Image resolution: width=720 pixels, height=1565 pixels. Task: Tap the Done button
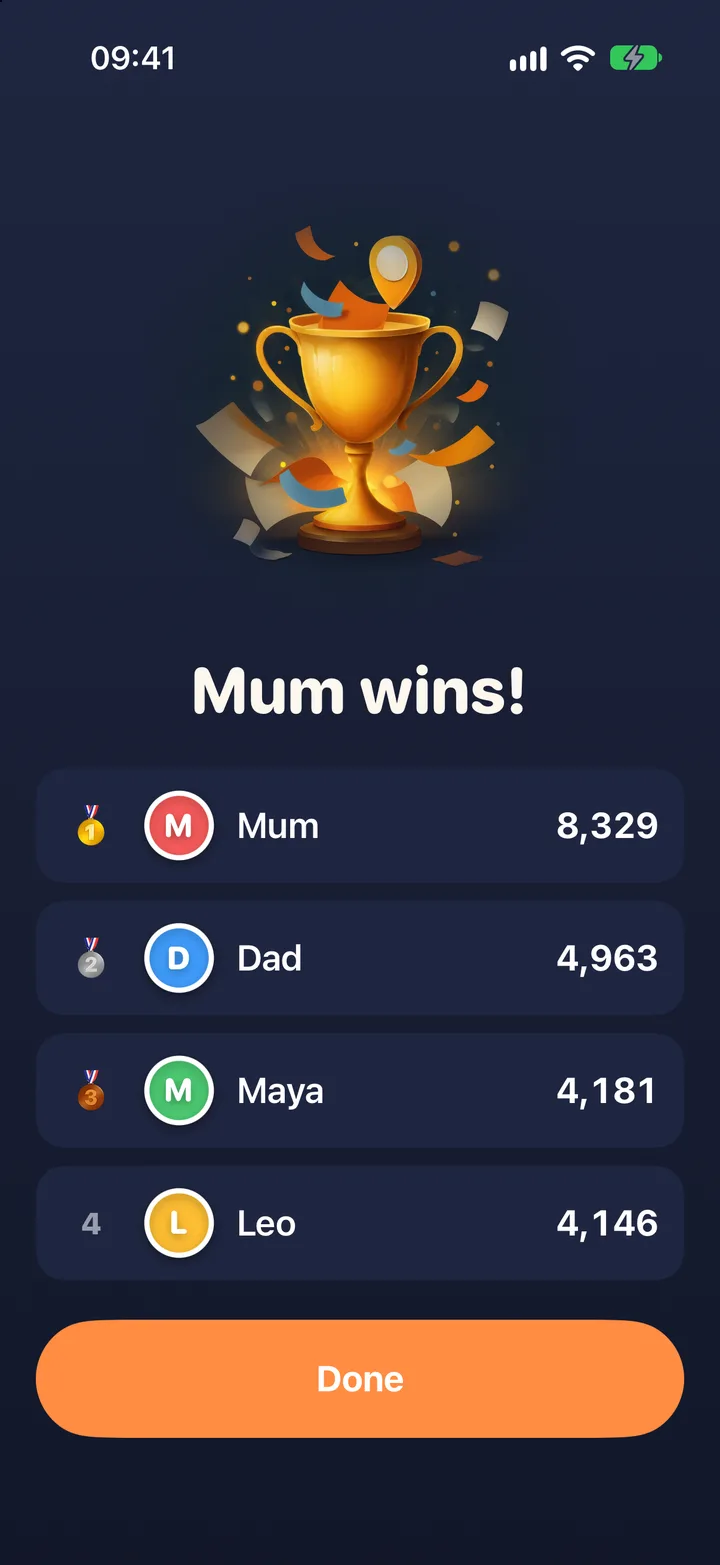pyautogui.click(x=360, y=1378)
